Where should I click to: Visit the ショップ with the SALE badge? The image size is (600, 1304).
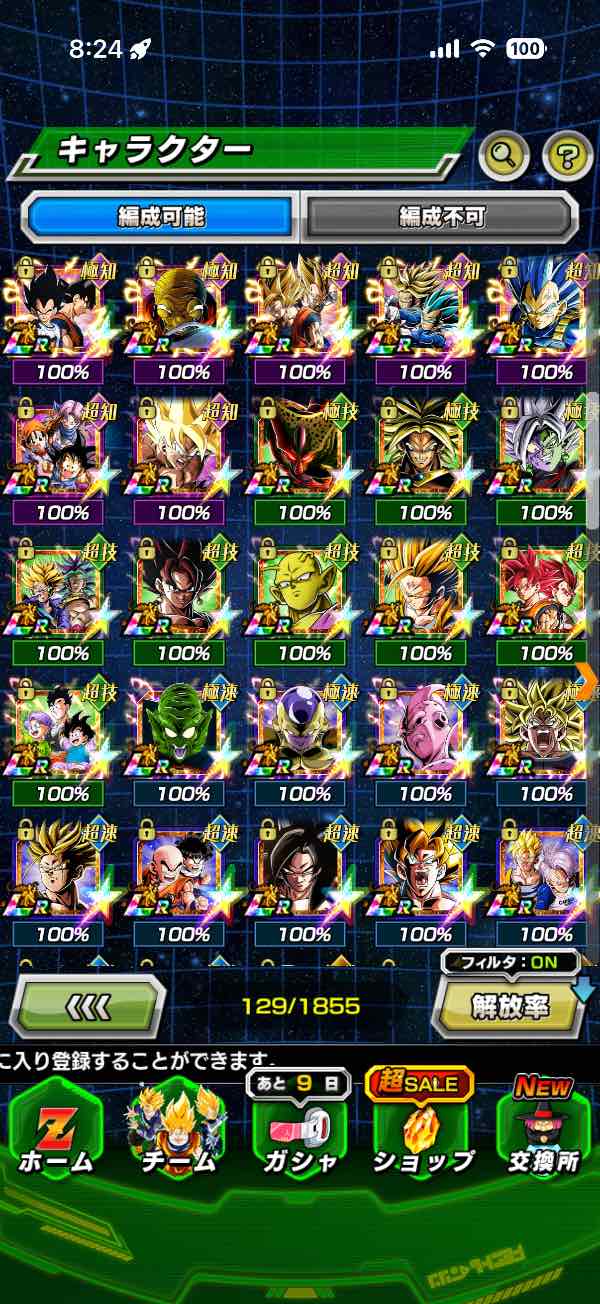pos(423,1128)
